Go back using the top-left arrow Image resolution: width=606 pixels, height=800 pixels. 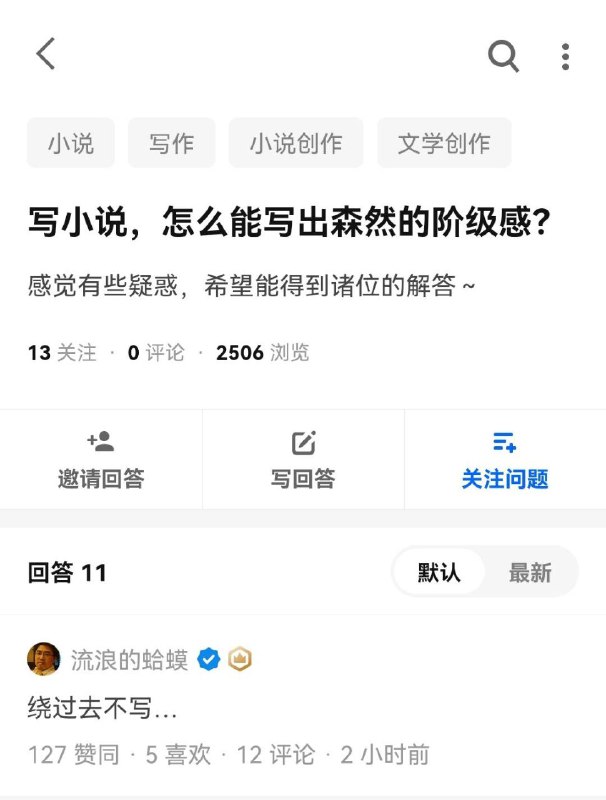pyautogui.click(x=45, y=54)
